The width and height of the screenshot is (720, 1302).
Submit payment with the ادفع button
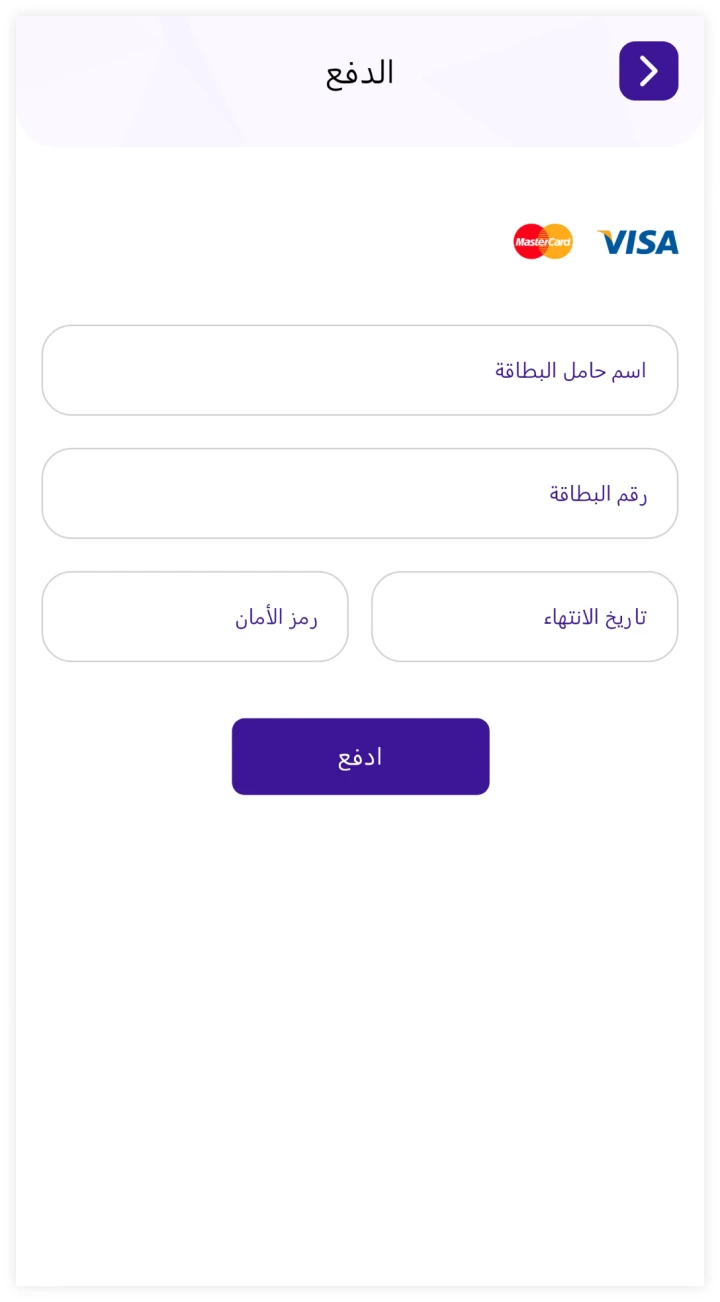click(360, 756)
